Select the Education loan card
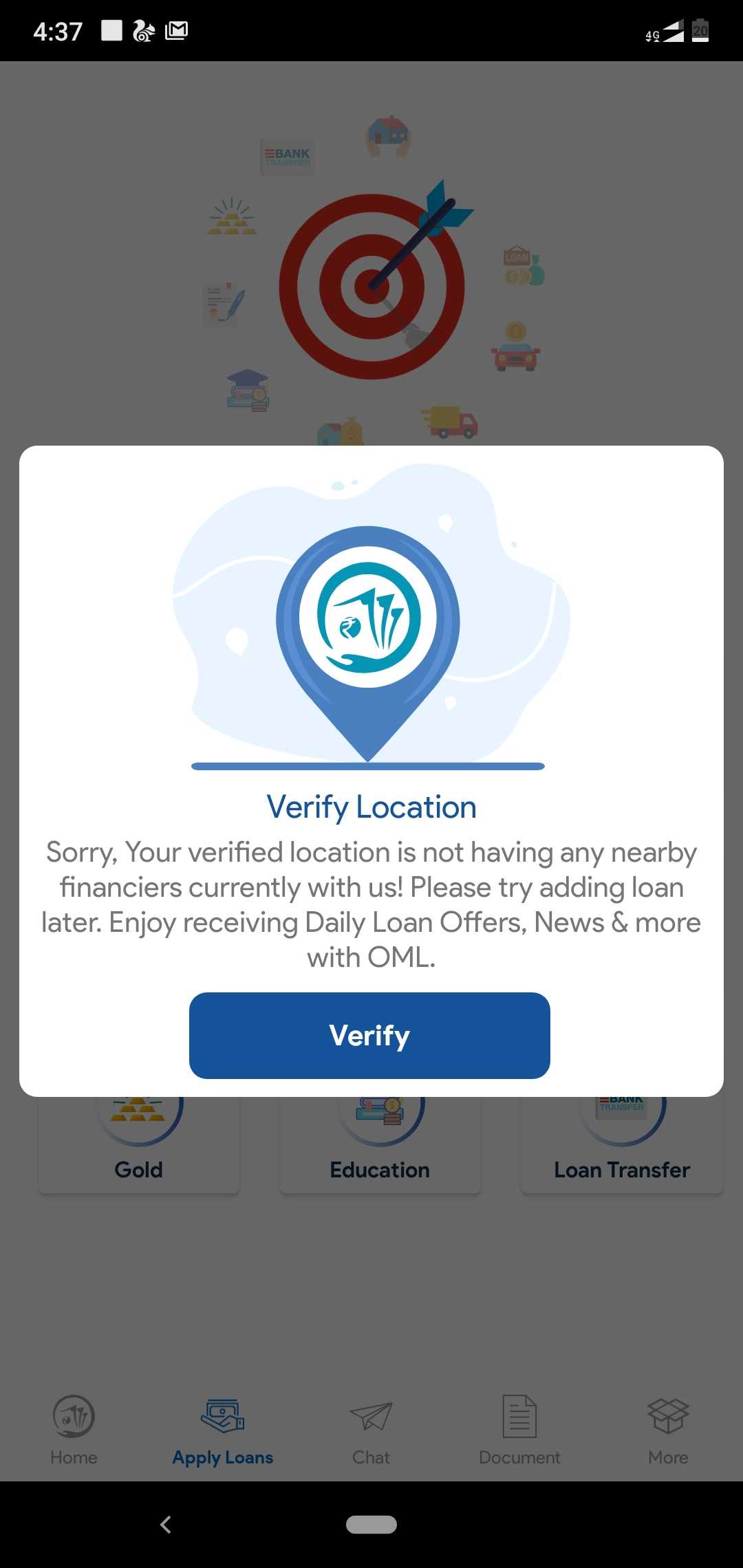 coord(380,1144)
